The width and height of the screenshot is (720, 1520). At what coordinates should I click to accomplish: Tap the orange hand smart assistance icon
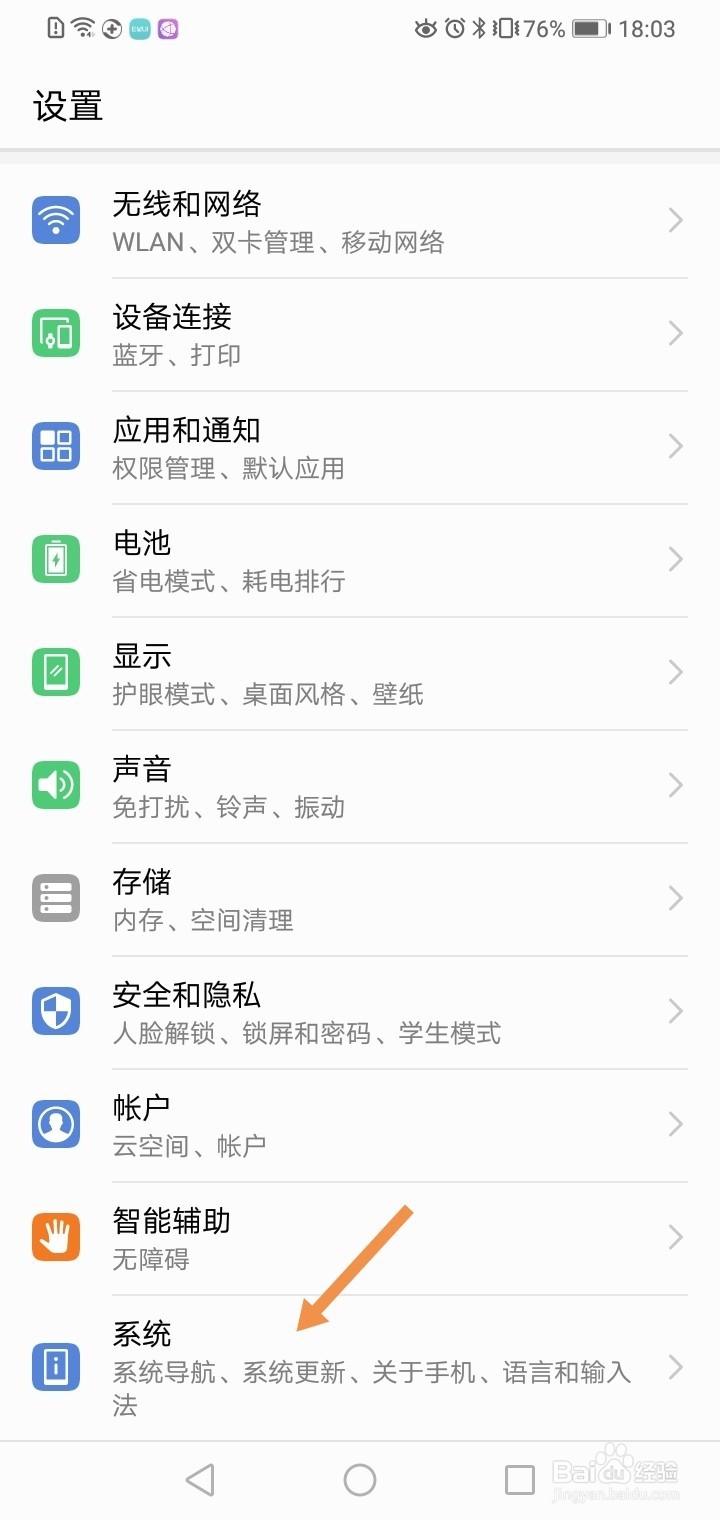(x=55, y=1237)
